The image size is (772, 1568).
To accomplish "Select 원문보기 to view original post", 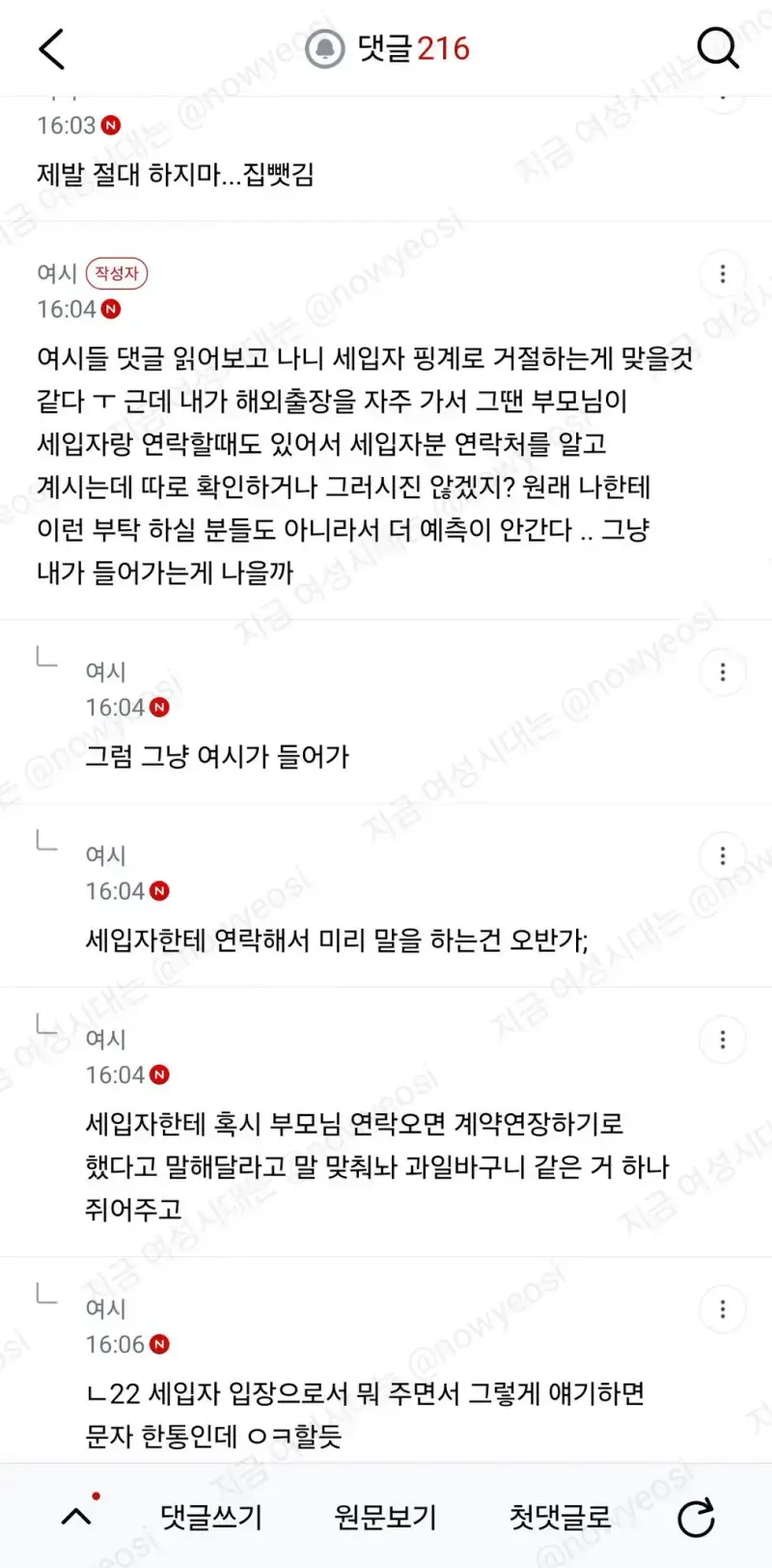I will tap(386, 1517).
